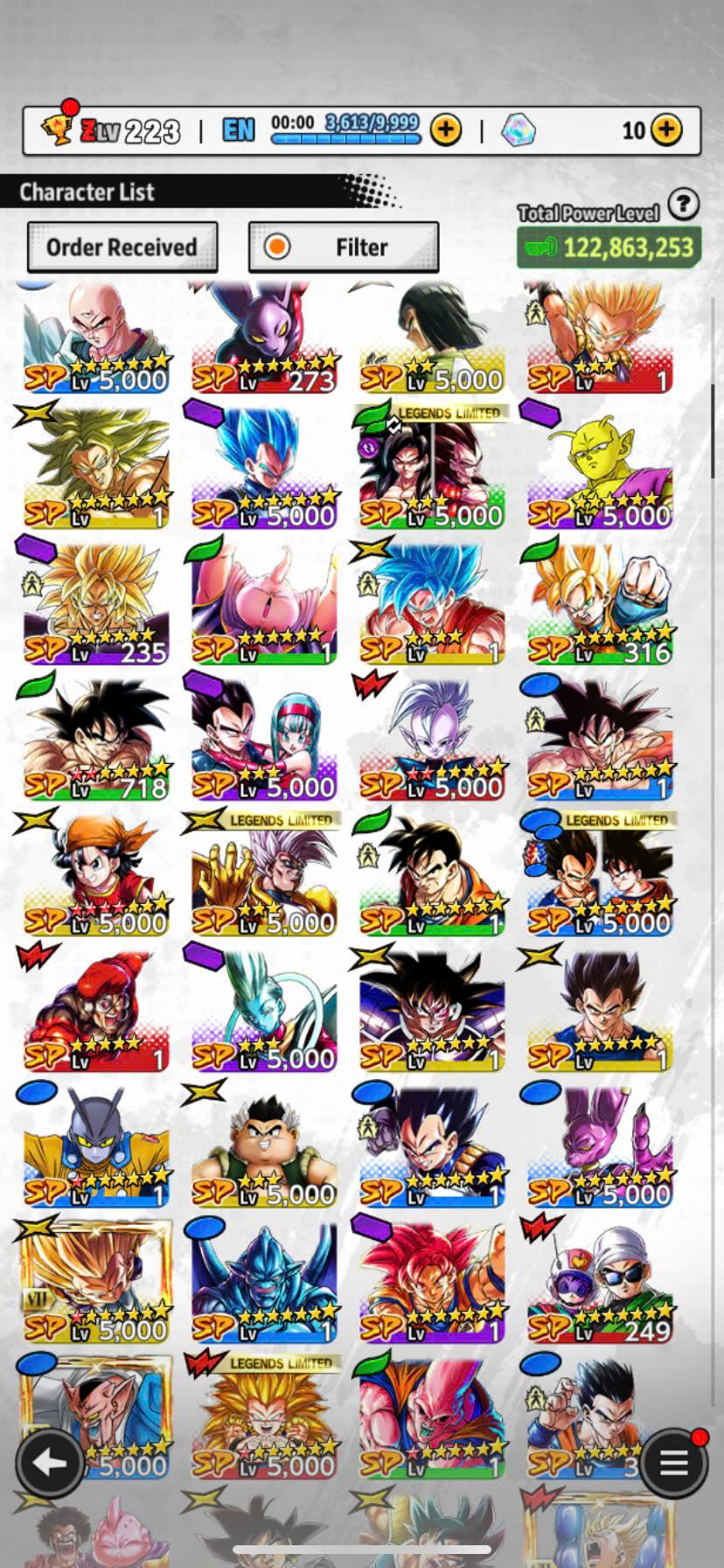Open the yellow Piccolo character card
This screenshot has height=1568, width=724.
599,468
